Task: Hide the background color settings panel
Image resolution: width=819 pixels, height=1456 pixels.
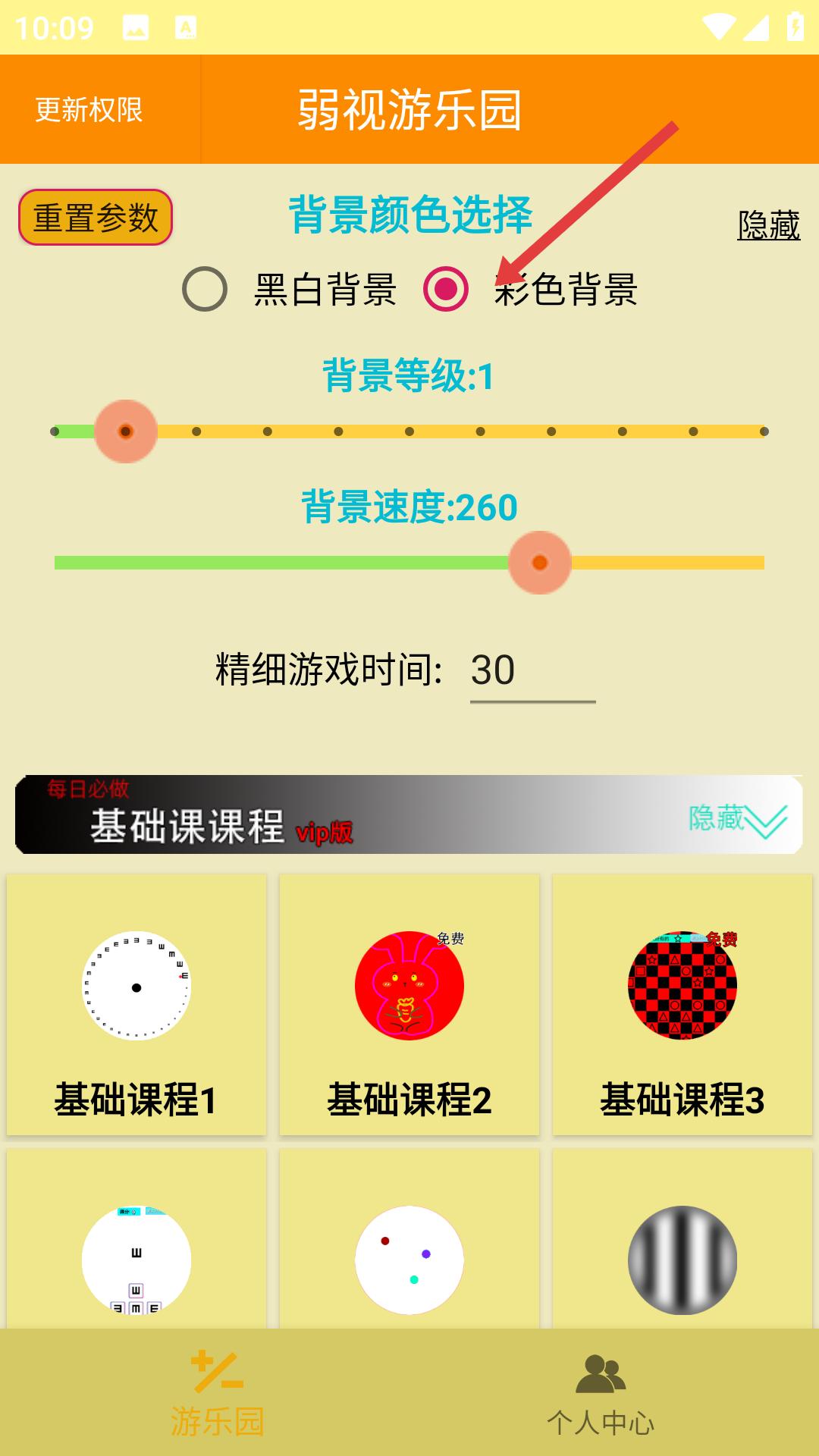Action: 768,225
